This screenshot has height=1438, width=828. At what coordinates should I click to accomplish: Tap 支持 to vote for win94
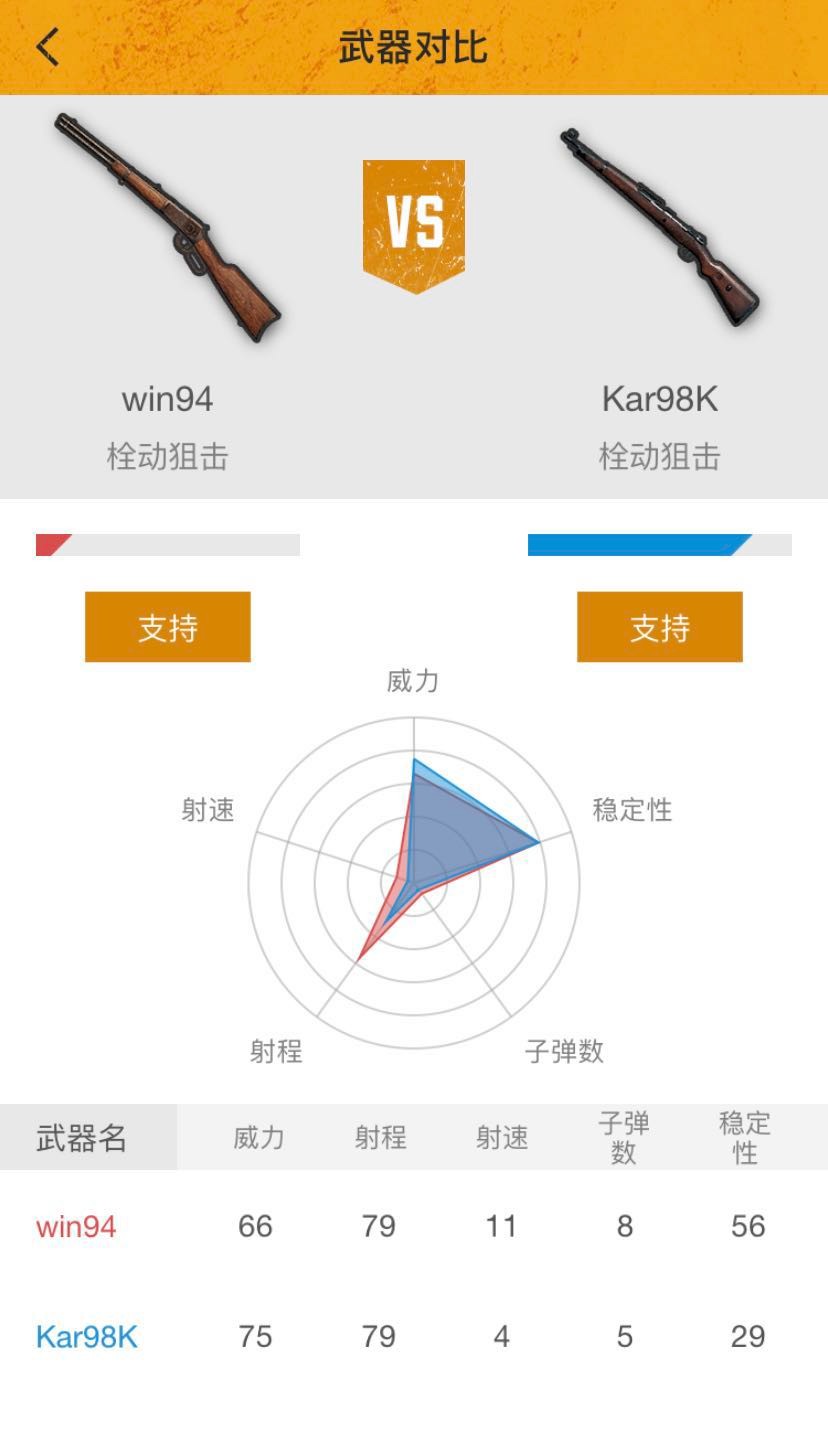coord(167,627)
